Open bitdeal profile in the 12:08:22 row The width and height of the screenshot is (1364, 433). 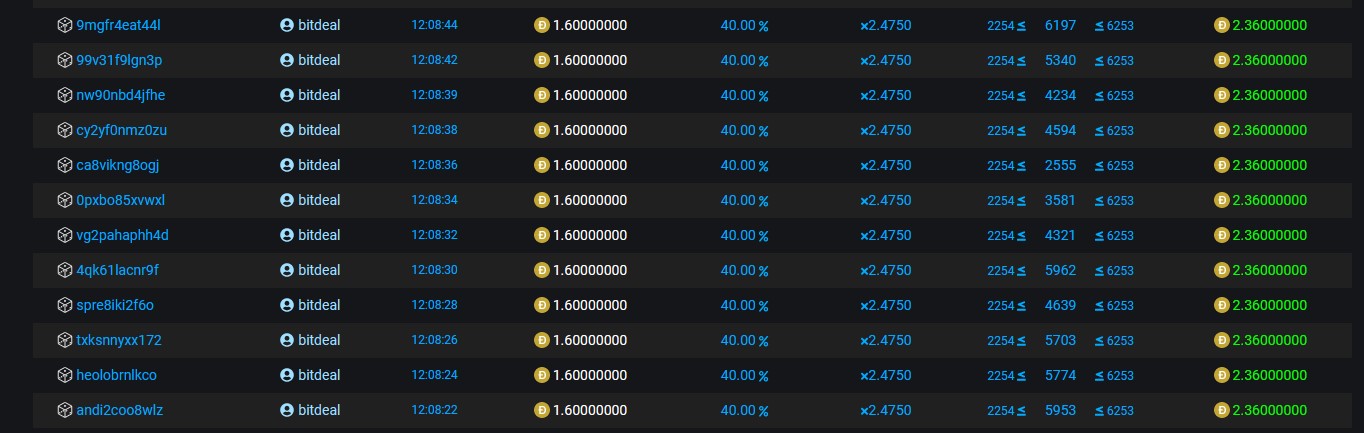click(x=318, y=410)
